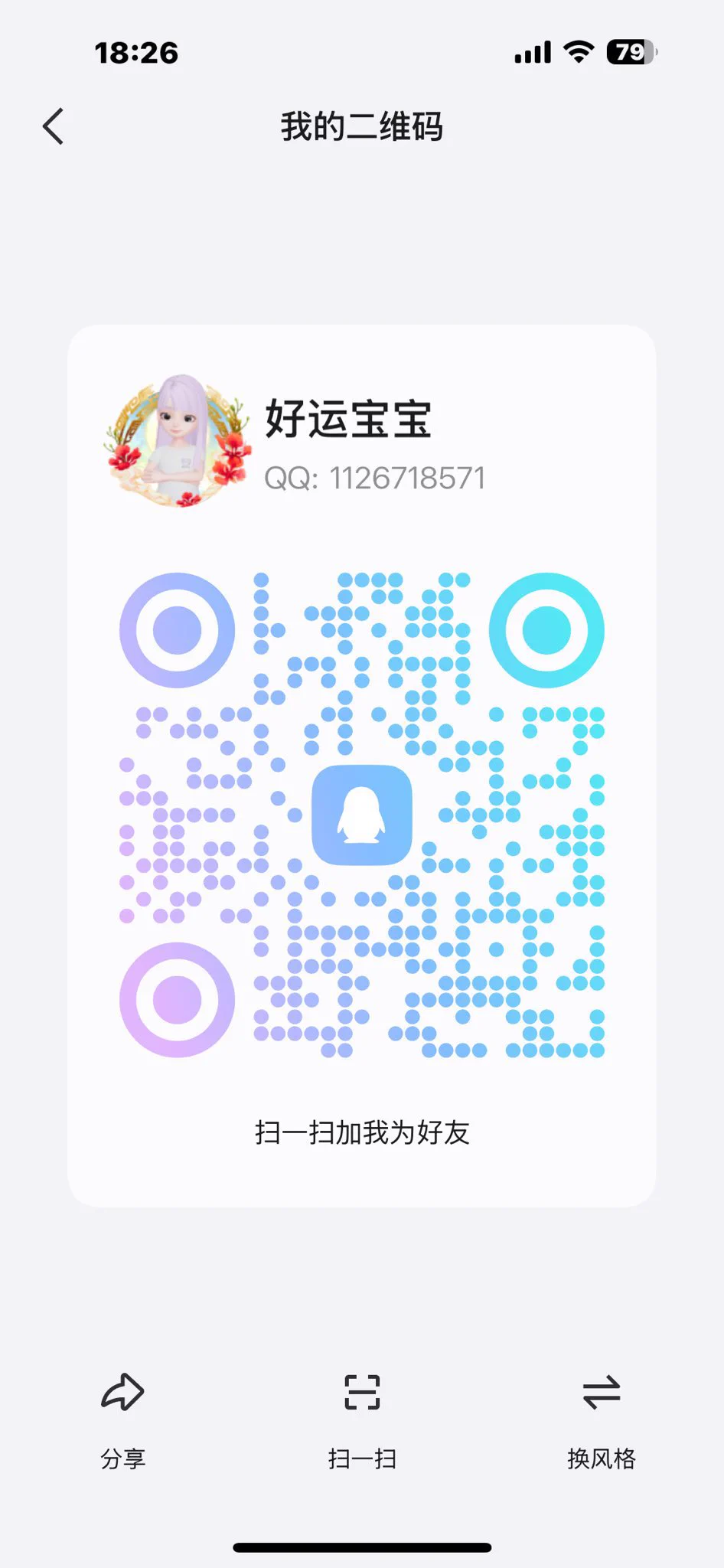Tap the user avatar photo
This screenshot has height=1568, width=724.
pyautogui.click(x=177, y=443)
